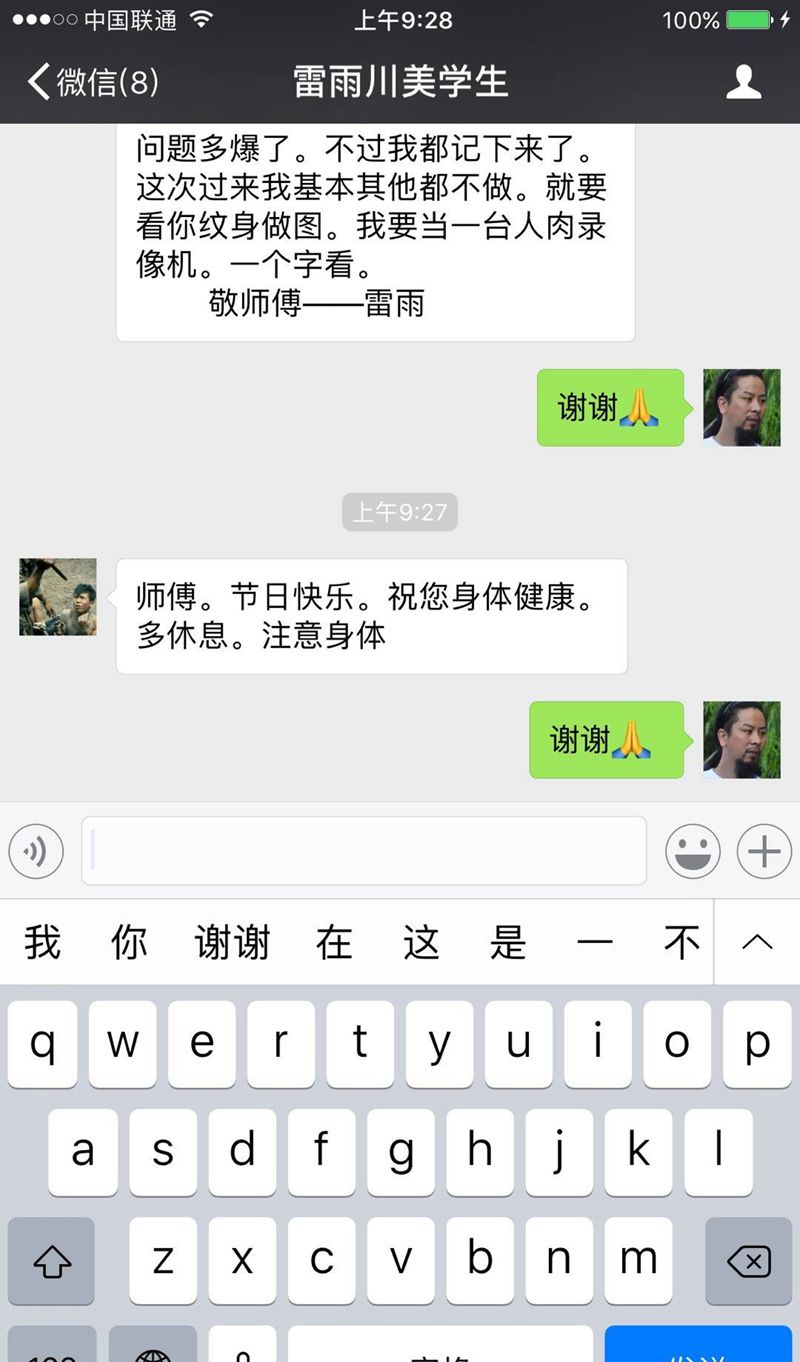Insert the suggestion 这

click(421, 942)
